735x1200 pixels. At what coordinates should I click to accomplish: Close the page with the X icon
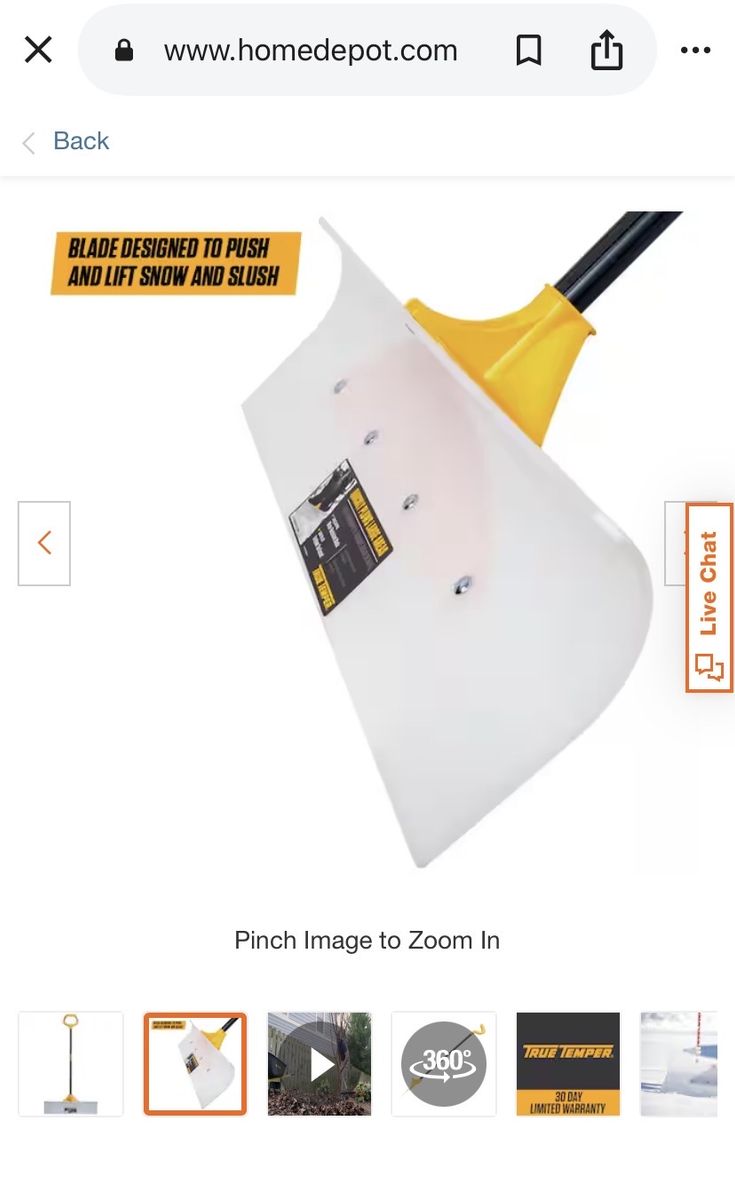[37, 48]
